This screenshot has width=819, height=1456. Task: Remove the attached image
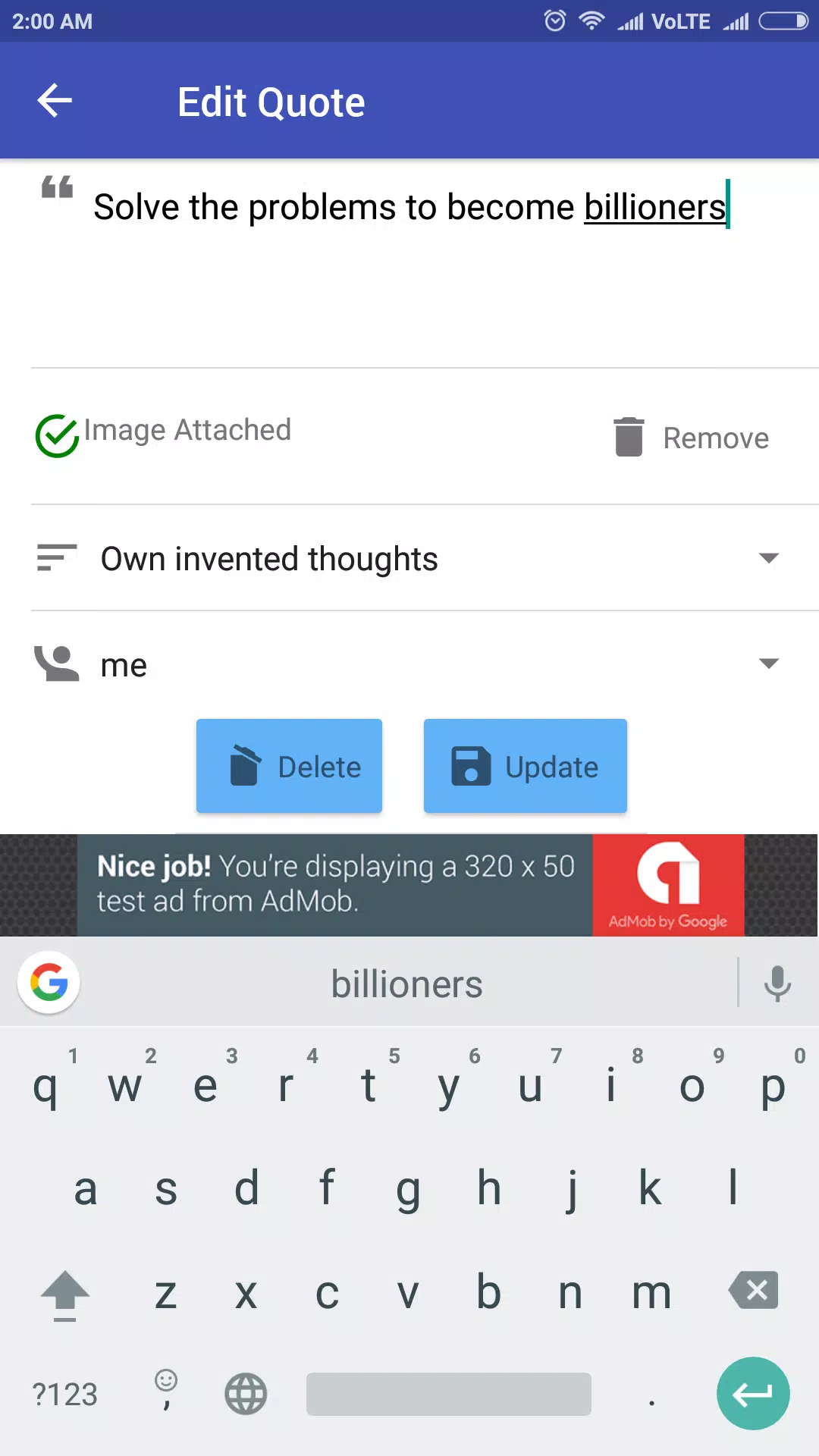tap(691, 438)
